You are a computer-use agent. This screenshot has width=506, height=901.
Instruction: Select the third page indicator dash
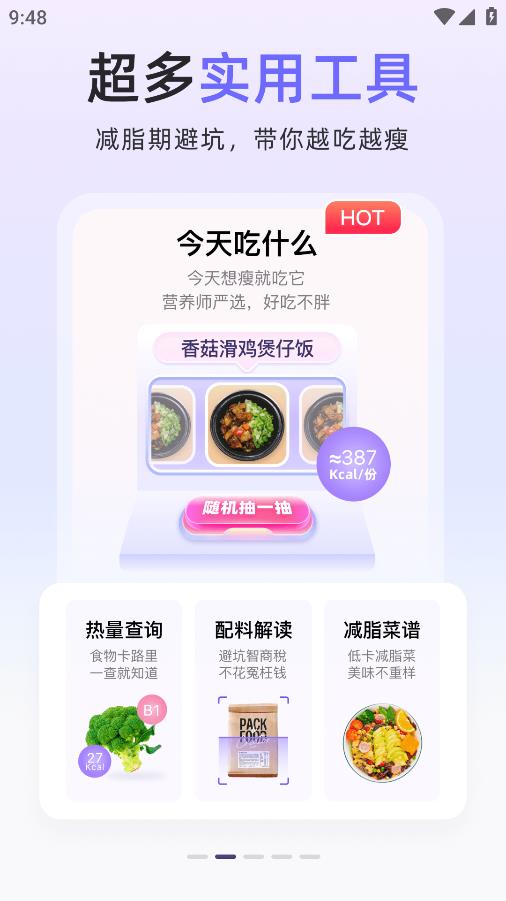pyautogui.click(x=253, y=856)
